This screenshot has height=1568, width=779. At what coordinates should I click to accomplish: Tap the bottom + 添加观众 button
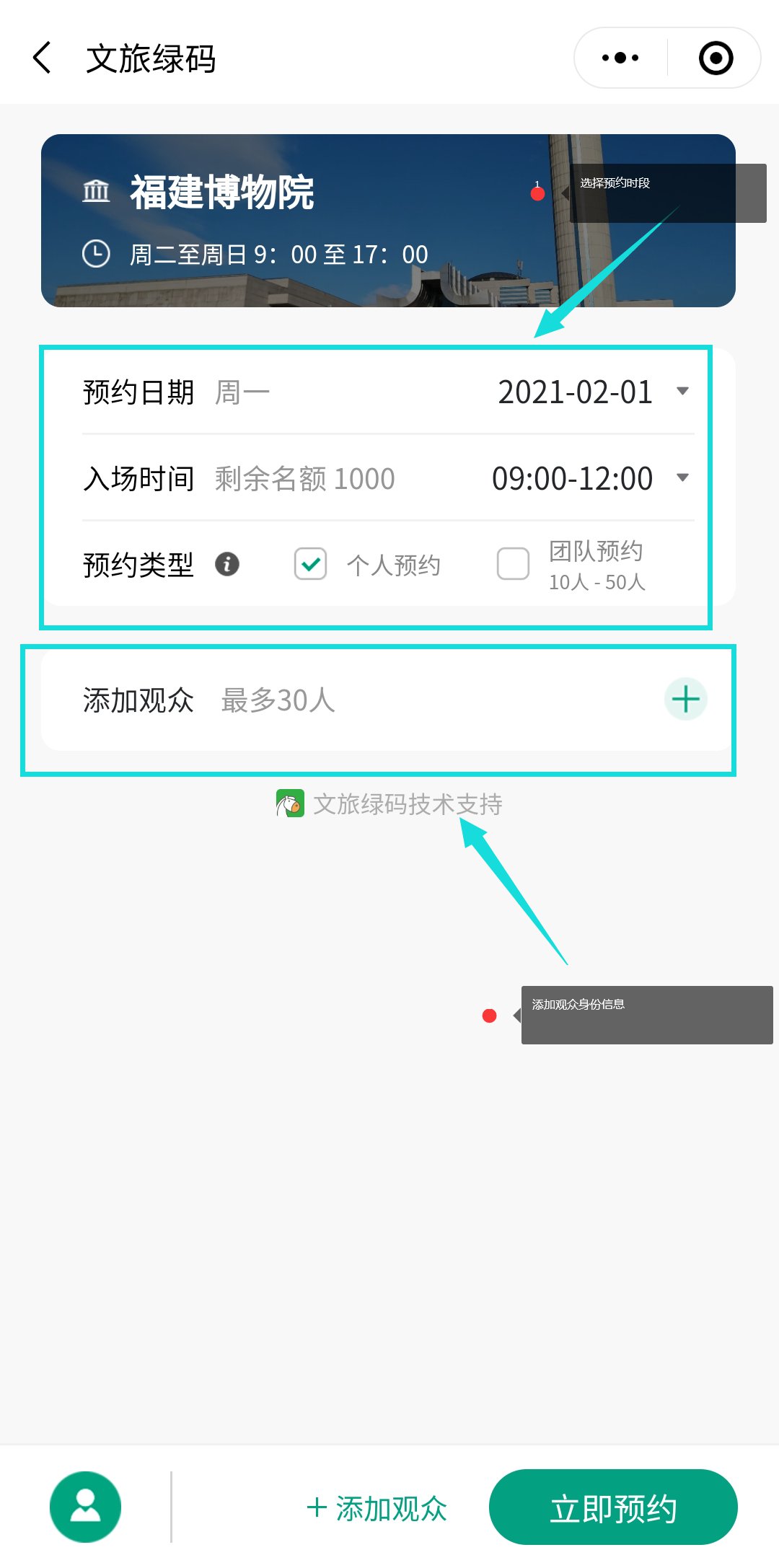[377, 1508]
